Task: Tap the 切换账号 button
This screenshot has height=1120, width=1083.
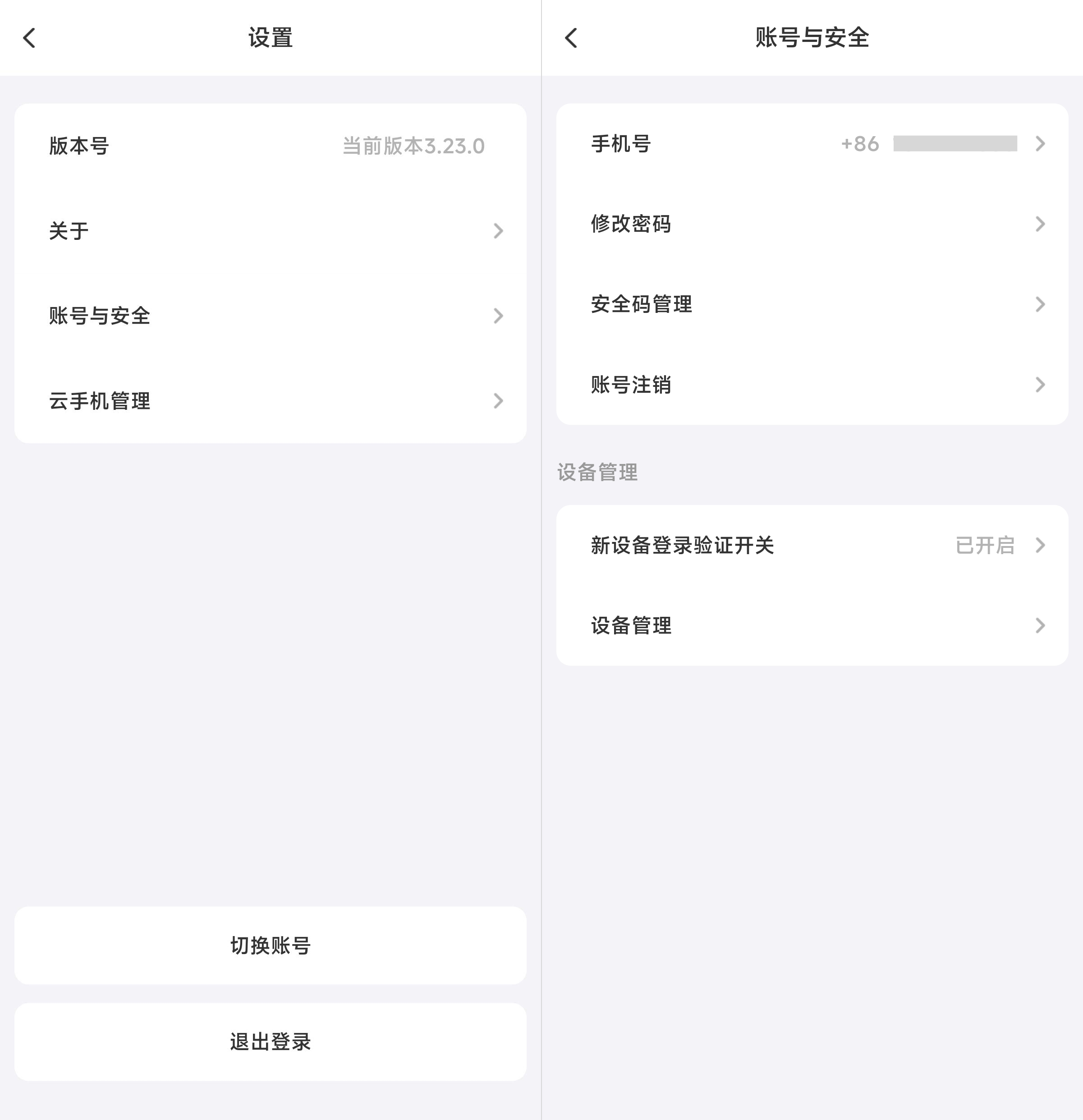Action: click(x=270, y=946)
